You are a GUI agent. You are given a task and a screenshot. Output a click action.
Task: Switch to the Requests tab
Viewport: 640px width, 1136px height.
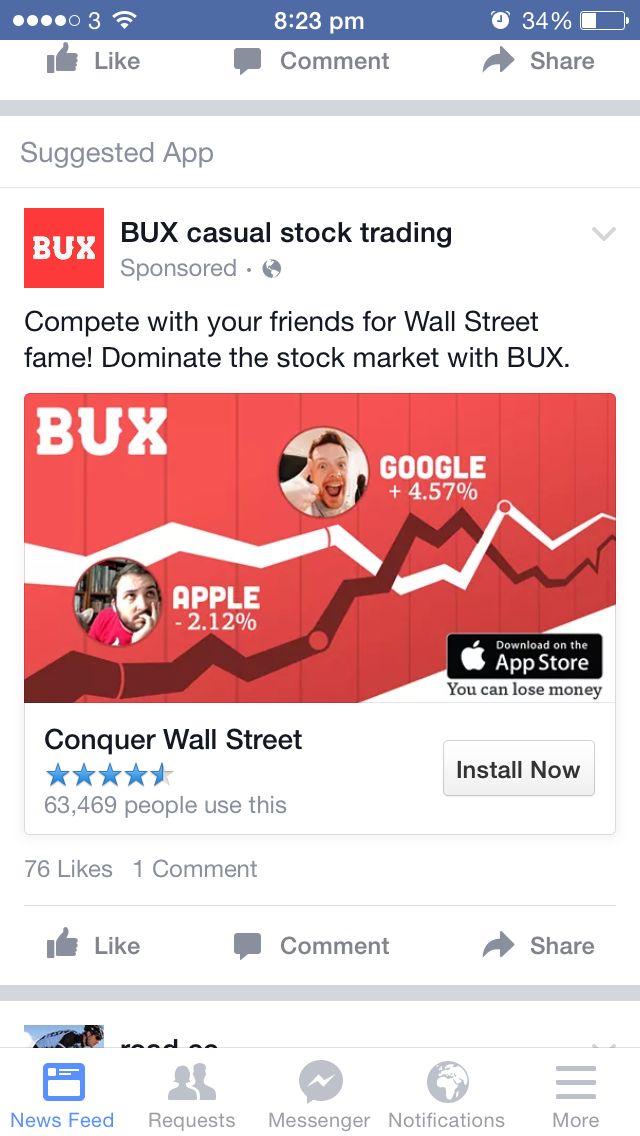(x=191, y=1095)
